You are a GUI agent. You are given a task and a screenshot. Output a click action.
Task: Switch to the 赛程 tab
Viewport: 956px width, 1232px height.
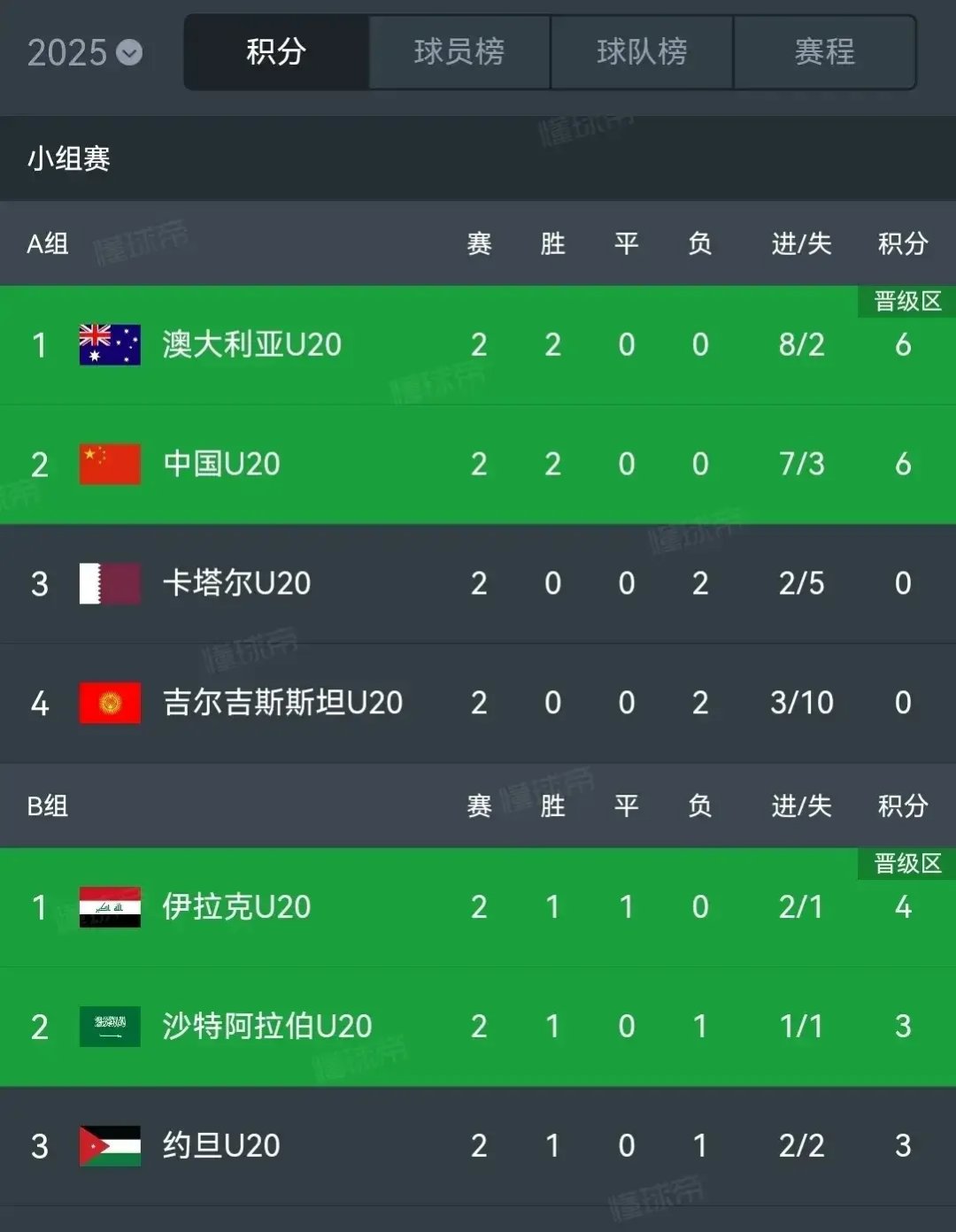pos(825,53)
